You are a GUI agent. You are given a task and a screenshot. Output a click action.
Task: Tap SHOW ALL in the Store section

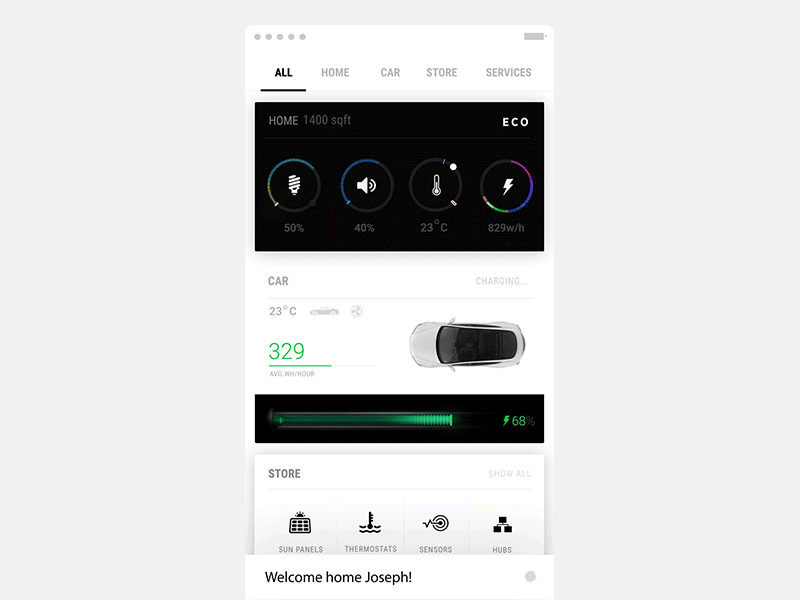pyautogui.click(x=509, y=474)
